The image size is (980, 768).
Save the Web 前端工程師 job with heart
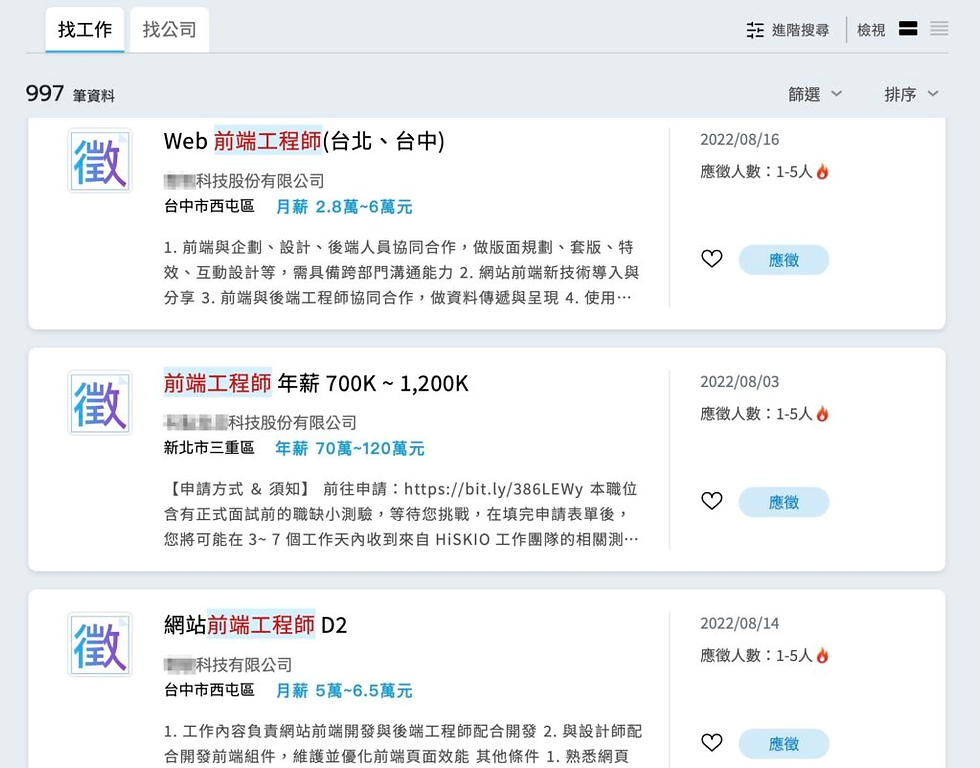pos(711,259)
